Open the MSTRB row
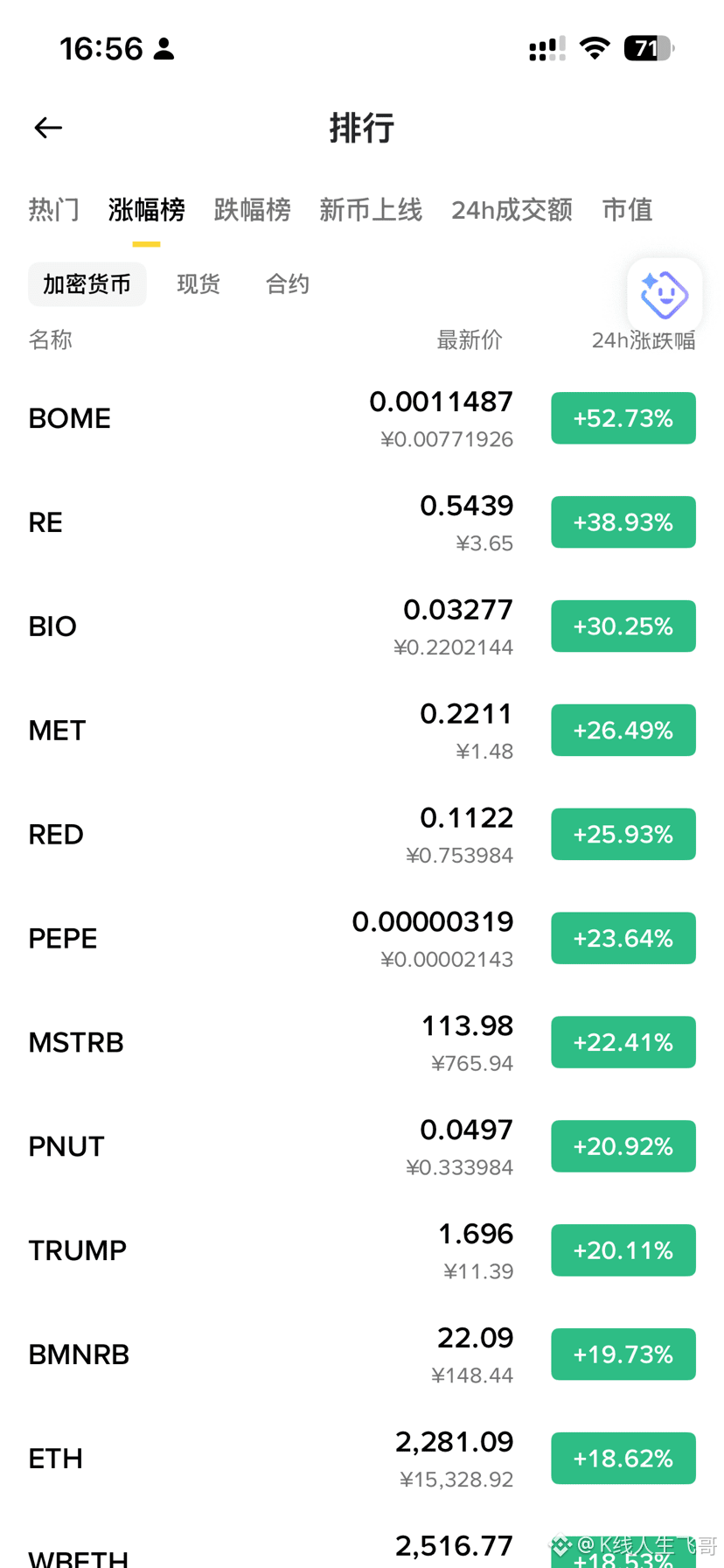 pyautogui.click(x=362, y=1043)
